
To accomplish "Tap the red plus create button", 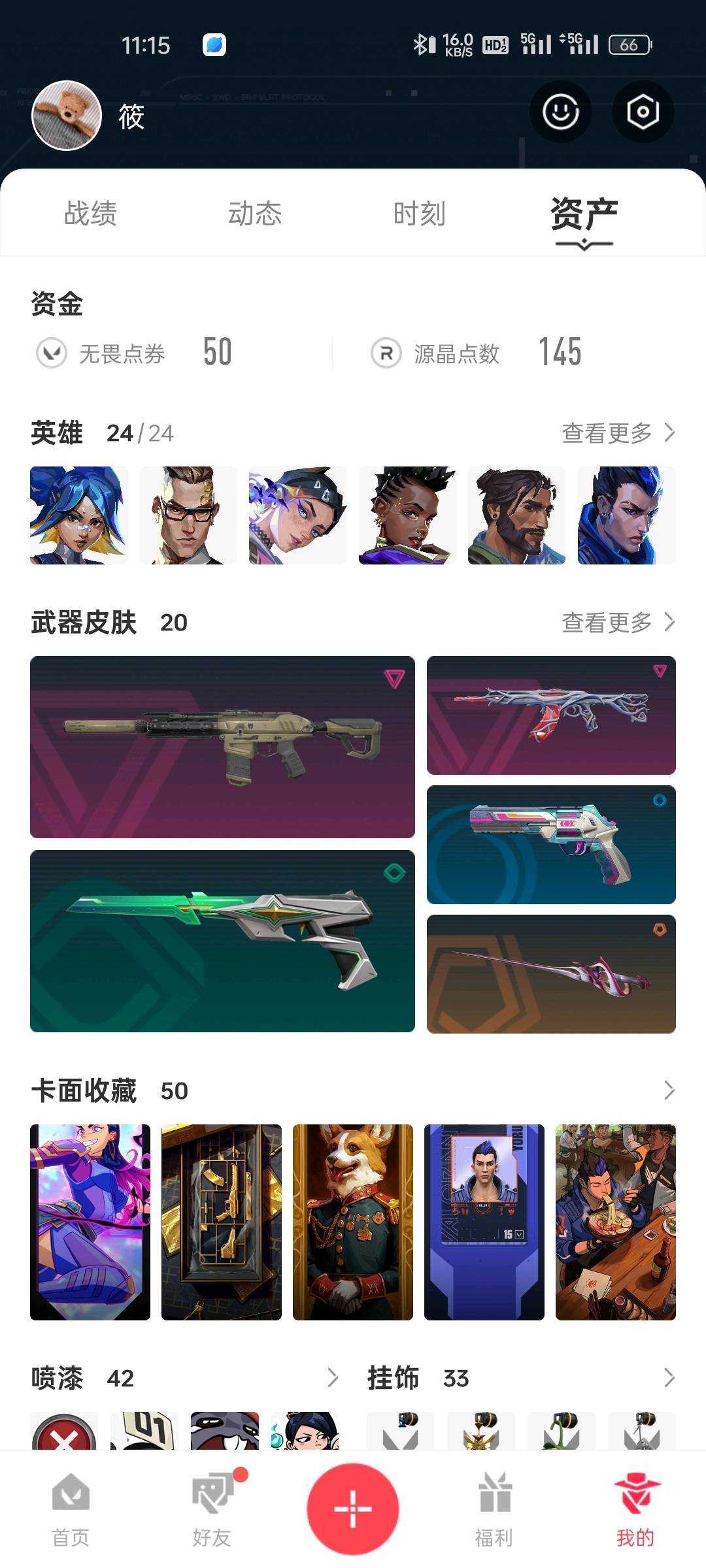I will [353, 1509].
